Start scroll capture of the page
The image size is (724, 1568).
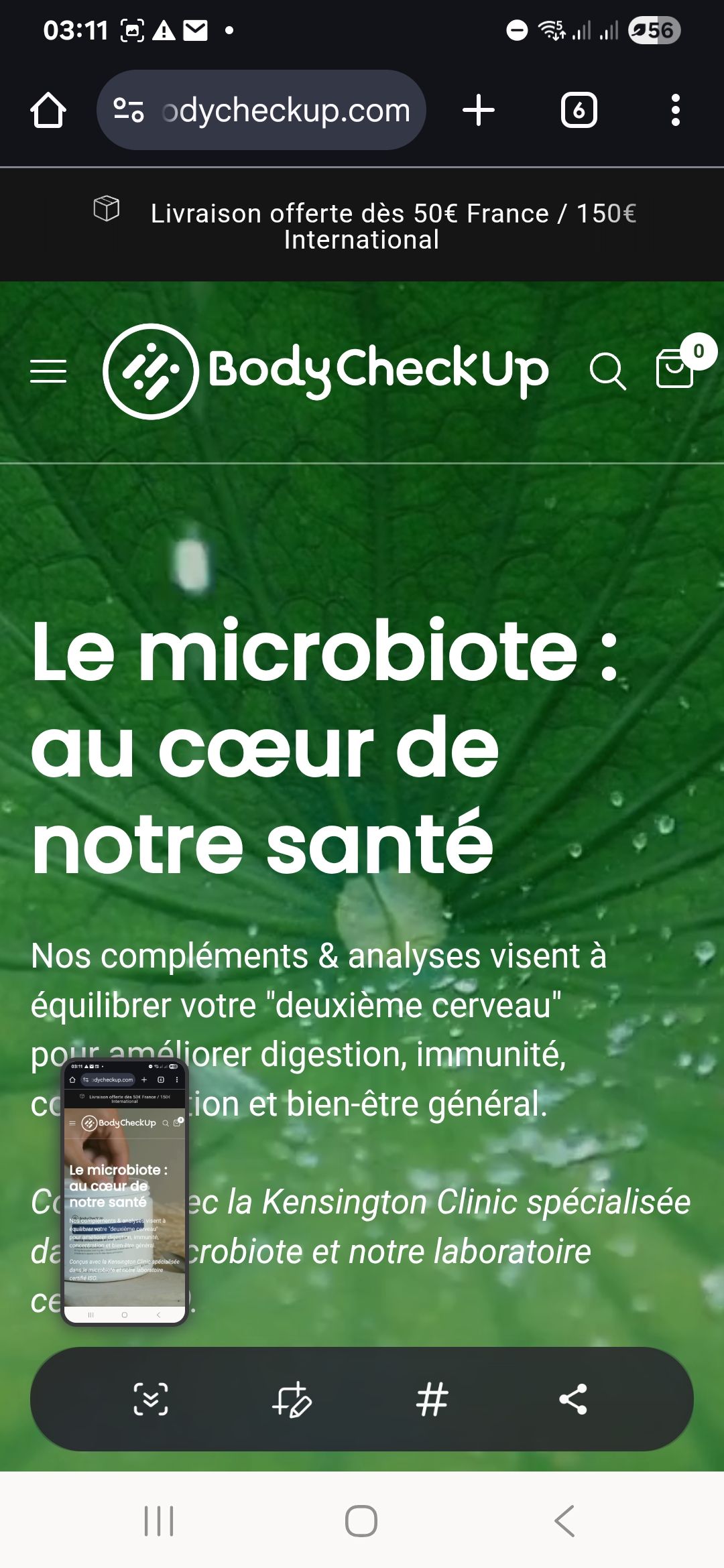point(151,1399)
